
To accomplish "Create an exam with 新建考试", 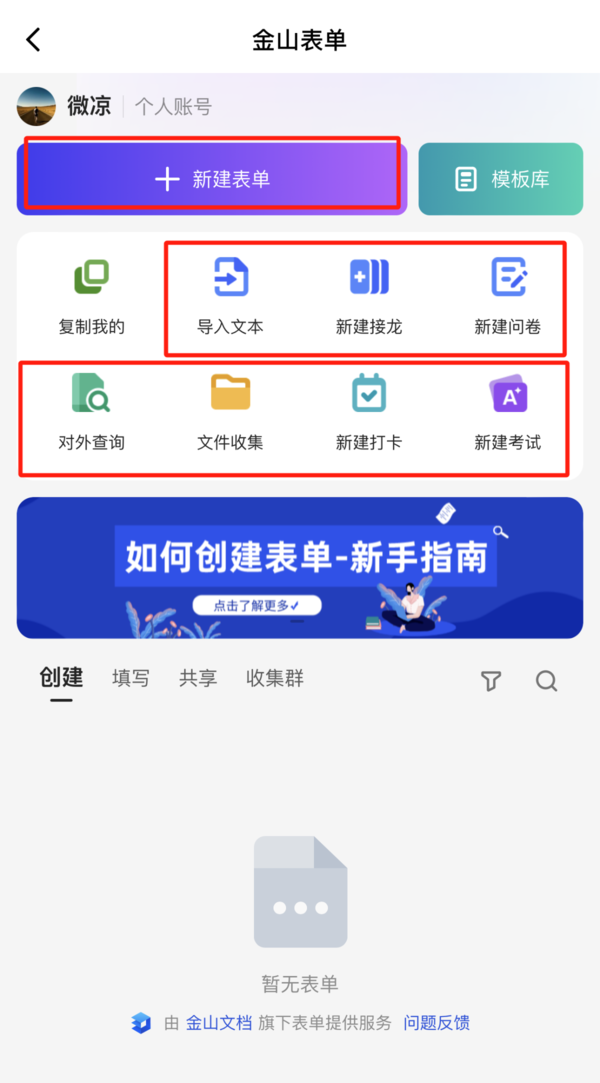I will pyautogui.click(x=508, y=411).
